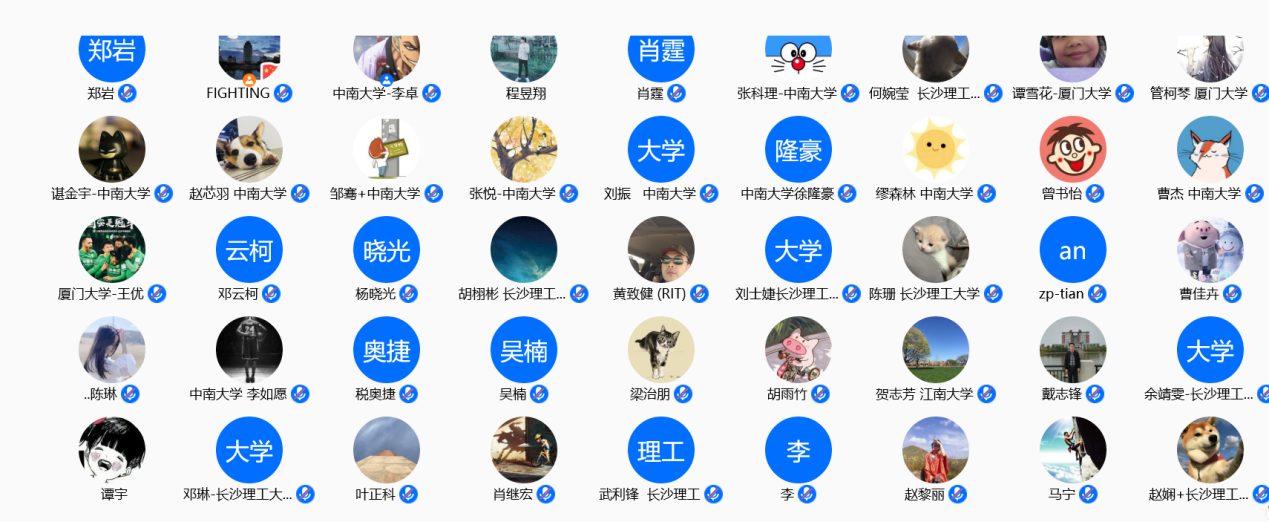Open 缪森林 中南大学's sun avatar
Image resolution: width=1269 pixels, height=522 pixels.
935,150
